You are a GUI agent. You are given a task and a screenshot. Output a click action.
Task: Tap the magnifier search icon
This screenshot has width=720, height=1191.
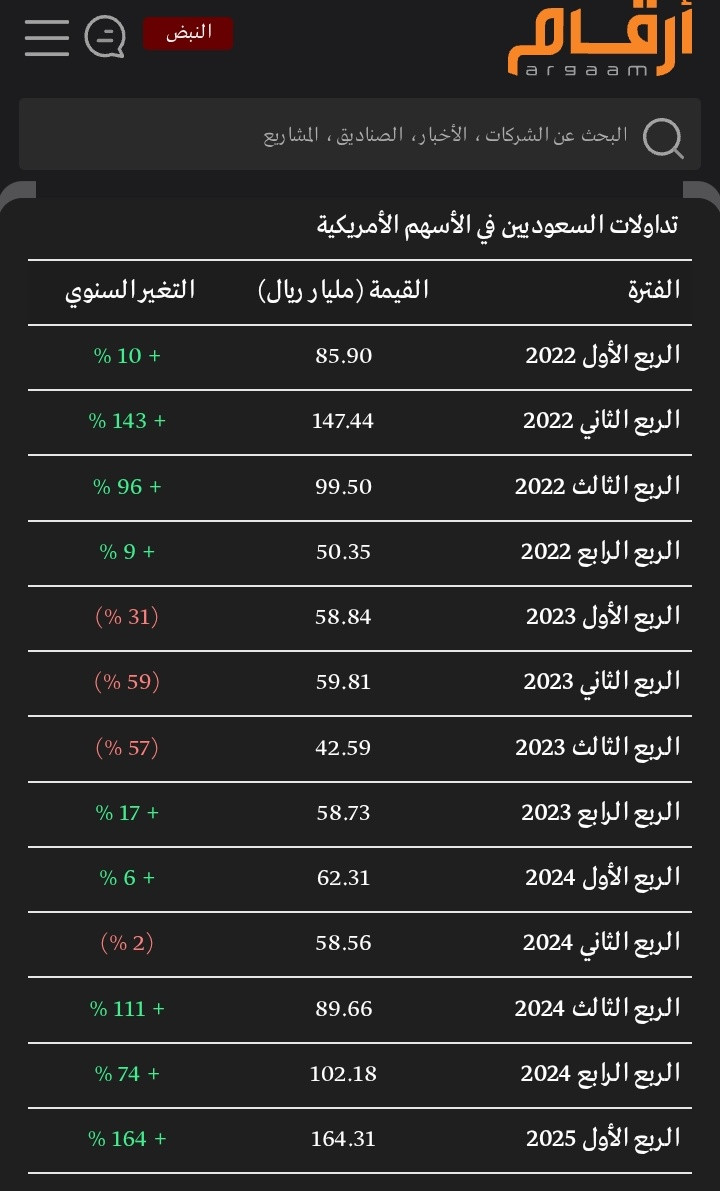[x=662, y=139]
